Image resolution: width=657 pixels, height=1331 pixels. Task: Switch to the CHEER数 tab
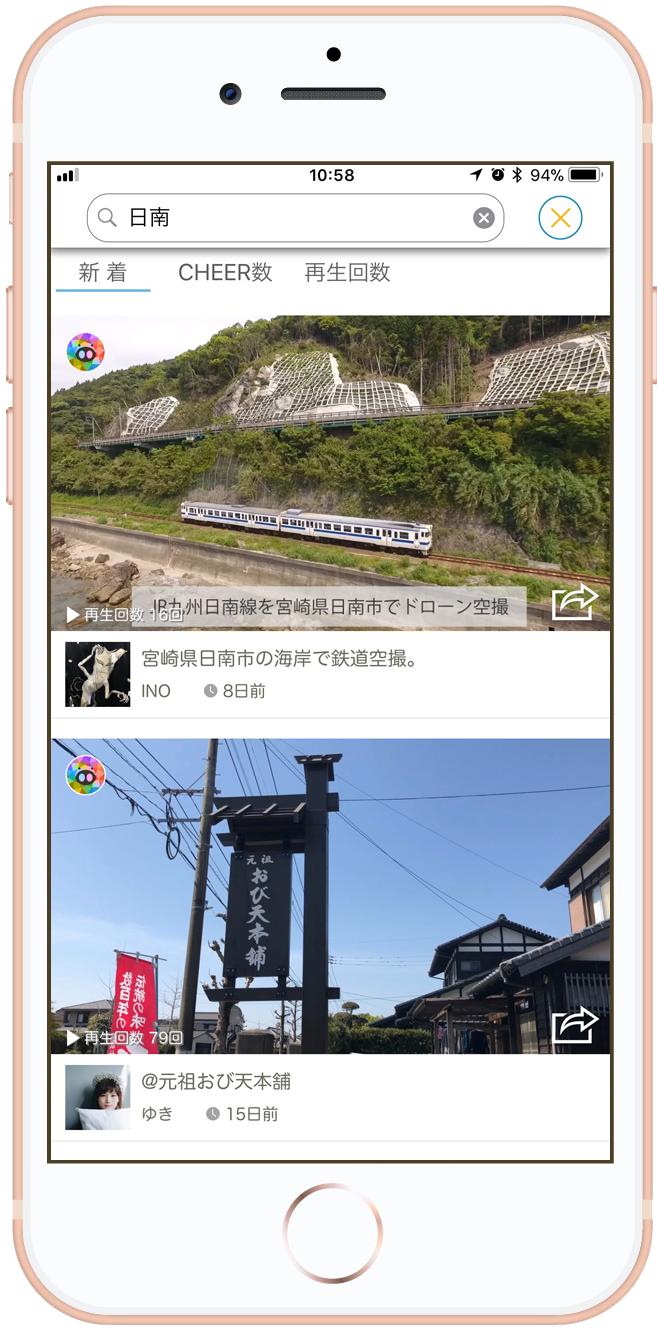[225, 273]
